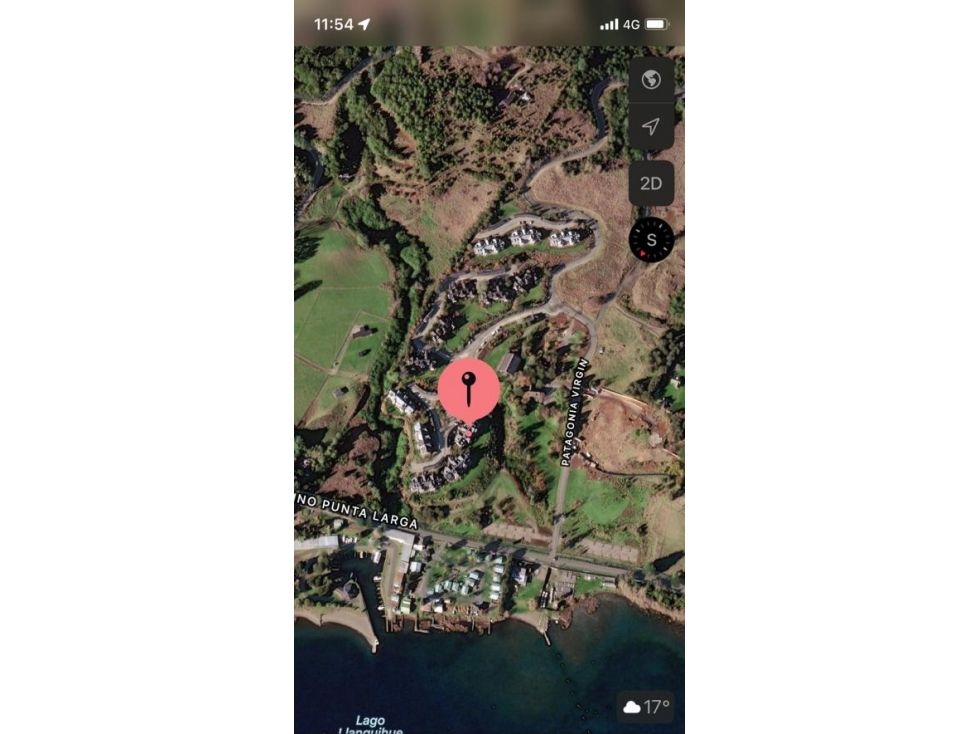Tap the compass to reset orientation

point(651,240)
